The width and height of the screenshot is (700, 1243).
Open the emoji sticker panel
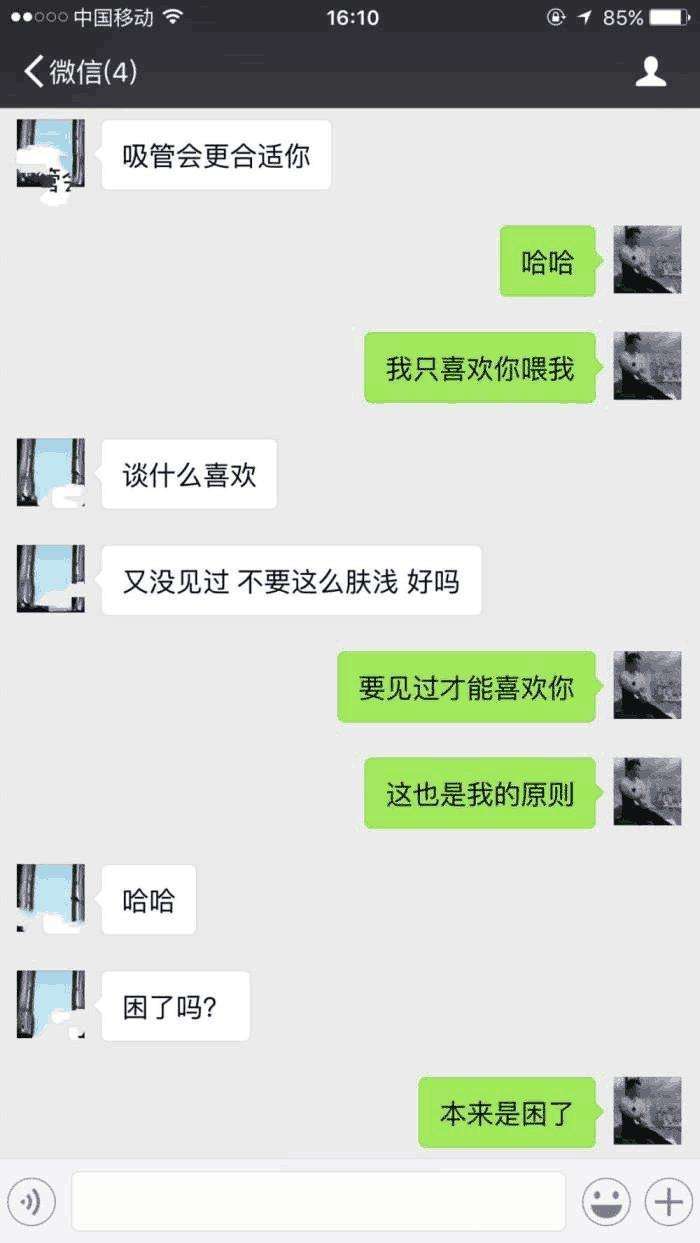pyautogui.click(x=606, y=1202)
